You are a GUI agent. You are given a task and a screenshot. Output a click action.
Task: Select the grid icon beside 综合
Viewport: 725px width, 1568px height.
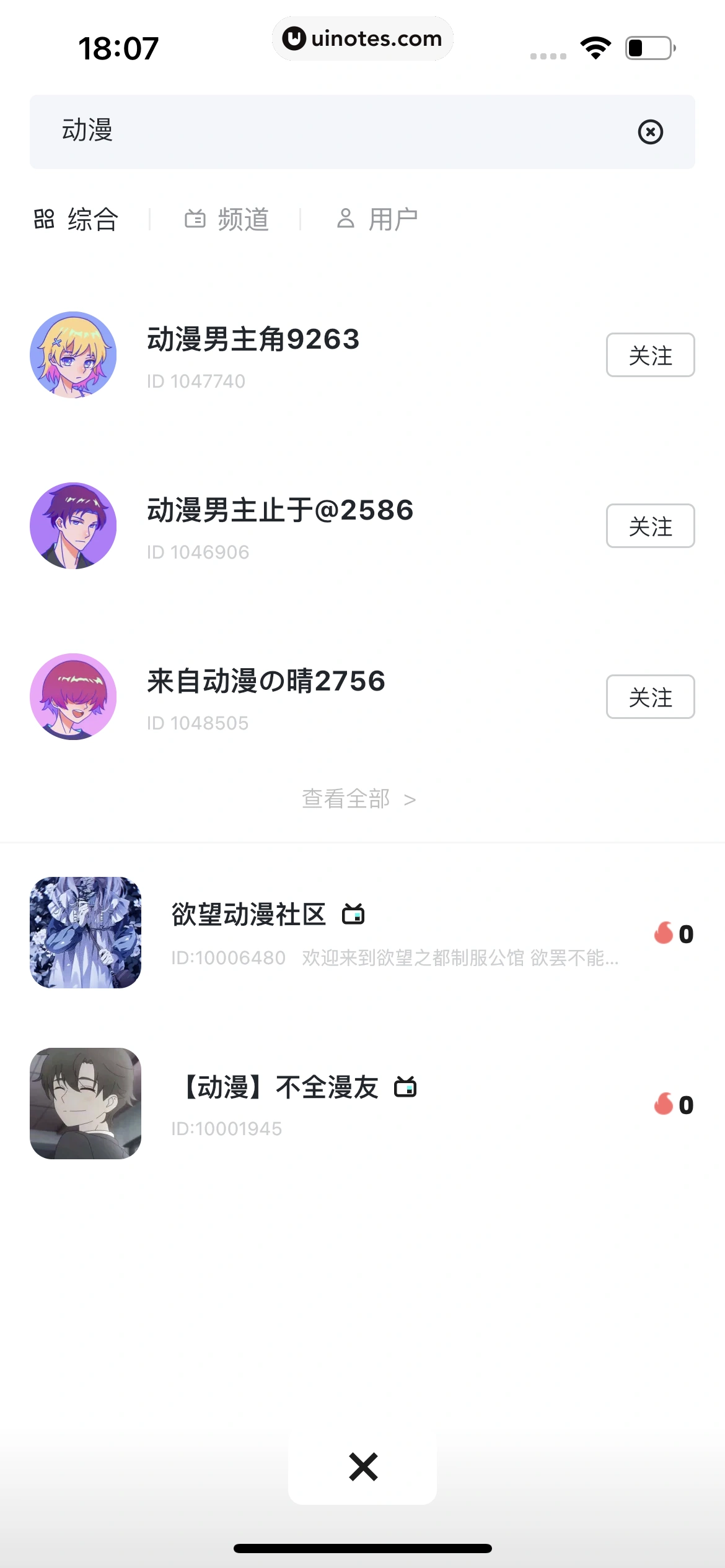coord(43,219)
